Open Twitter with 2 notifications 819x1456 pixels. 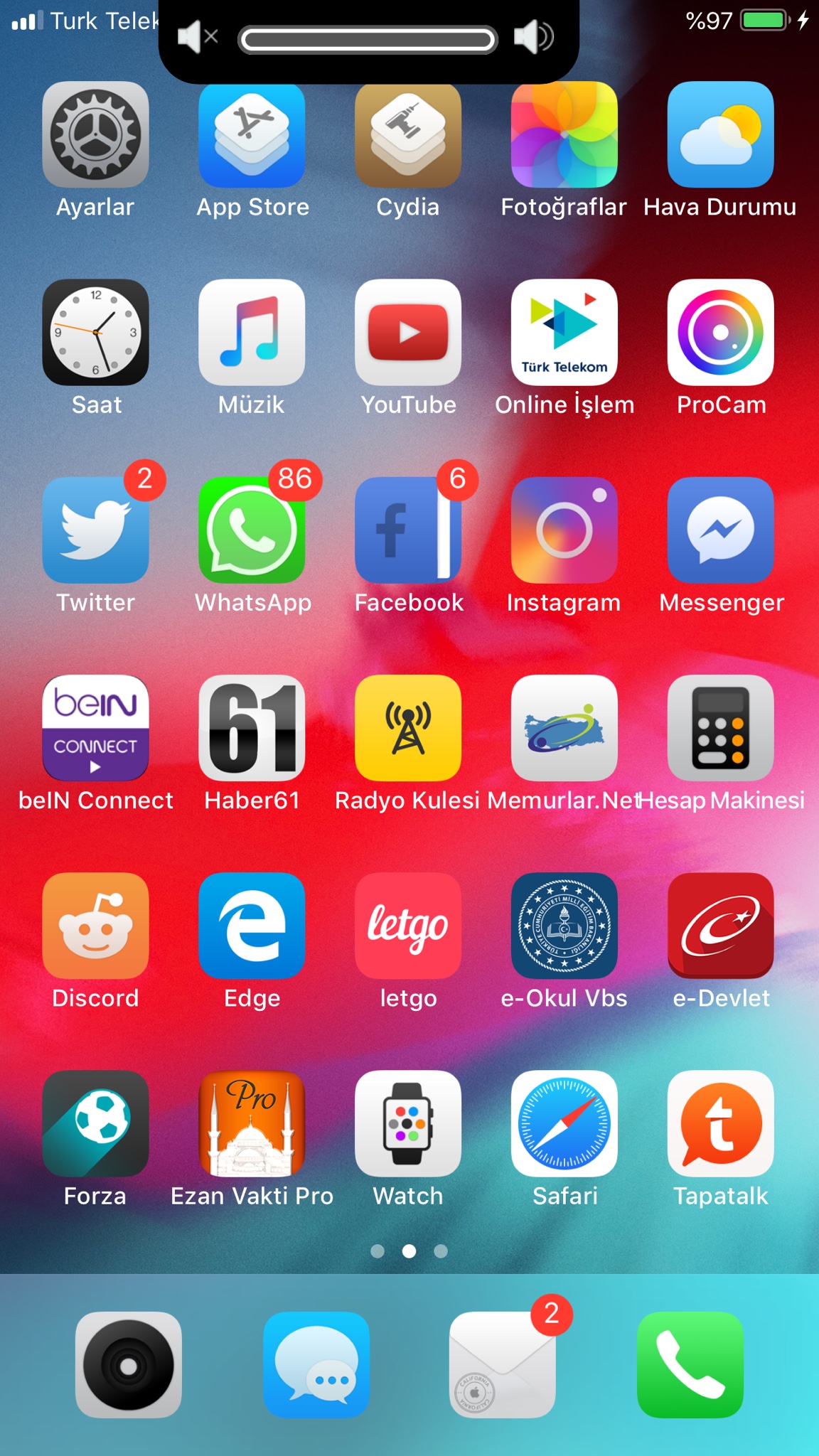95,530
